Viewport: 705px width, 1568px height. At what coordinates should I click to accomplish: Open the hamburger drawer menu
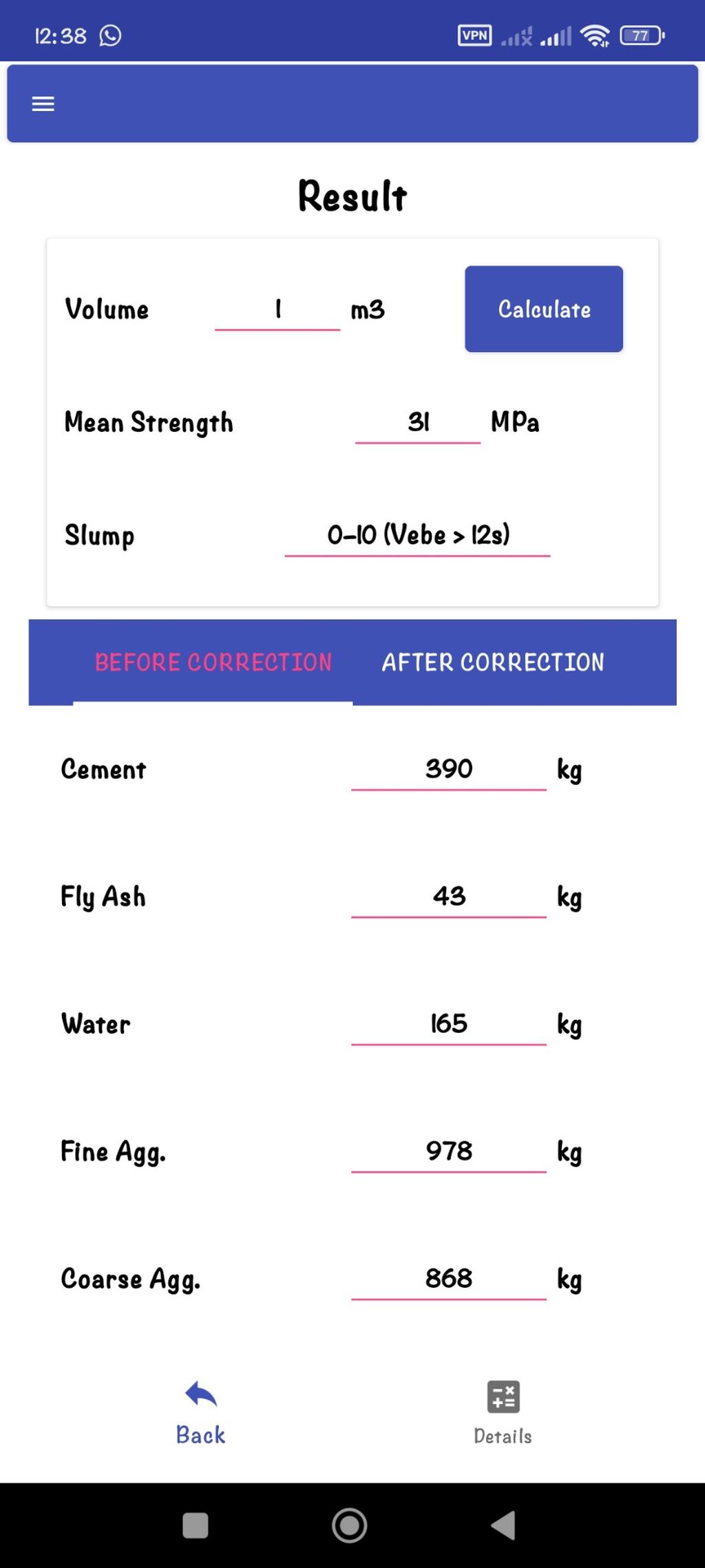(x=43, y=104)
